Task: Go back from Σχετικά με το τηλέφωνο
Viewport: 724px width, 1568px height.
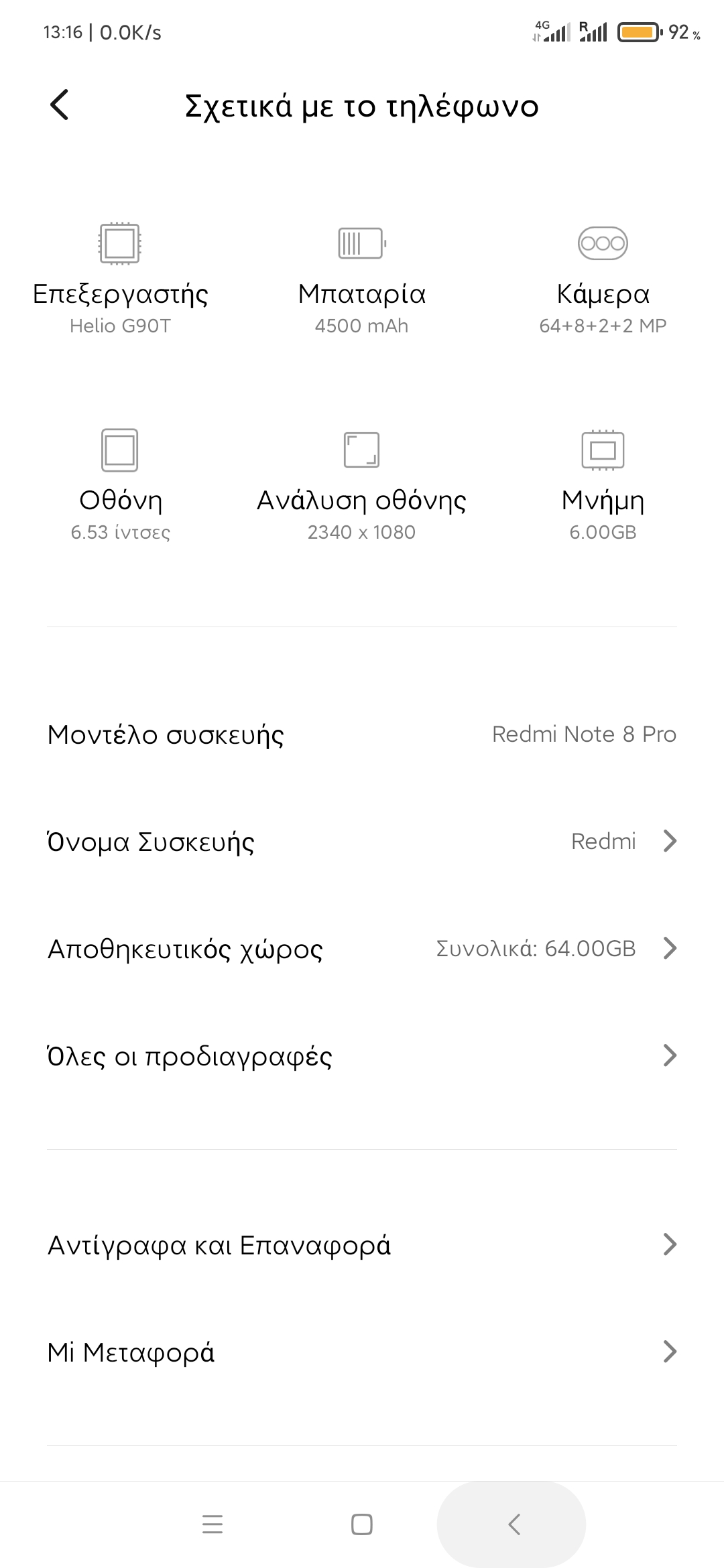Action: tap(60, 106)
